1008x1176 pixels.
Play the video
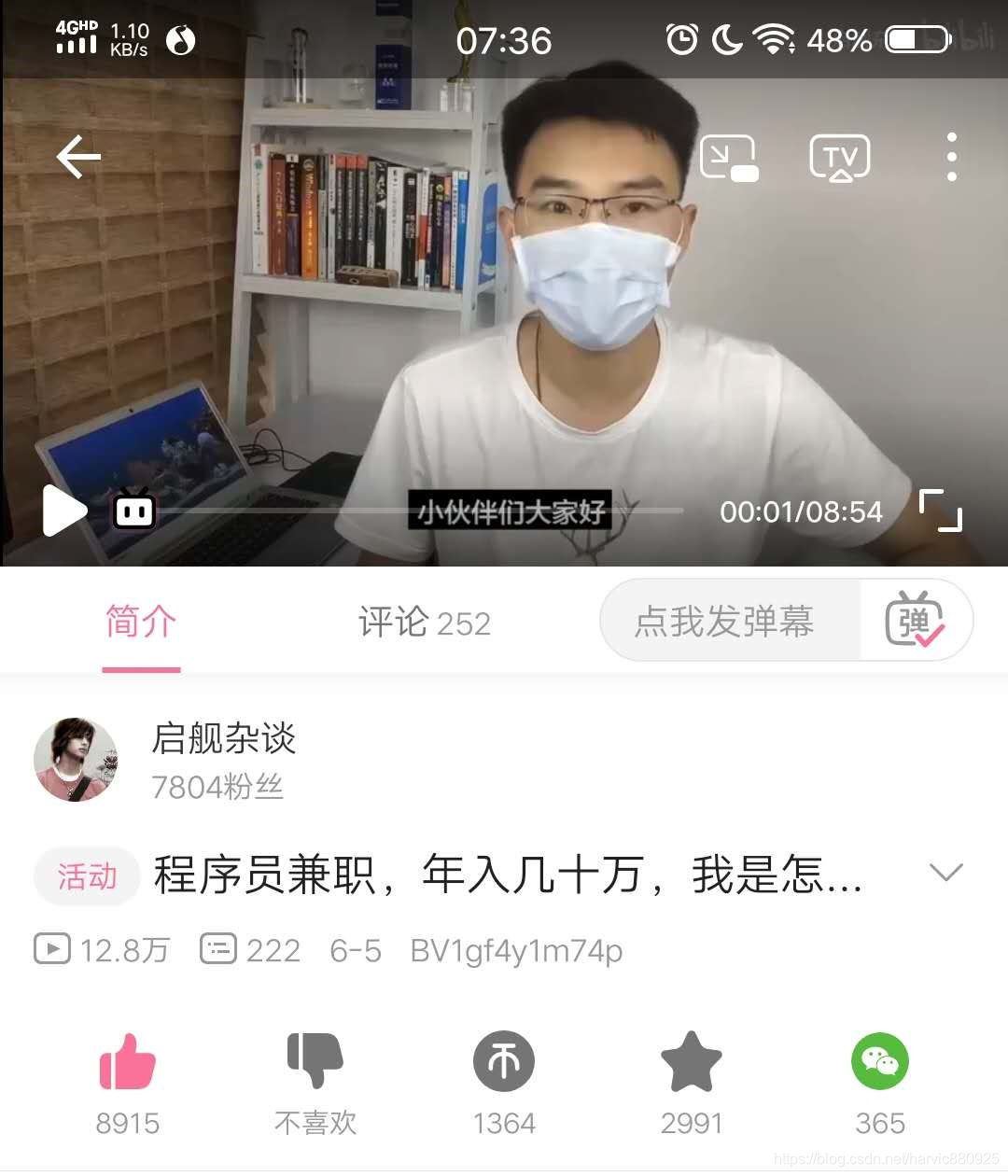[x=64, y=511]
